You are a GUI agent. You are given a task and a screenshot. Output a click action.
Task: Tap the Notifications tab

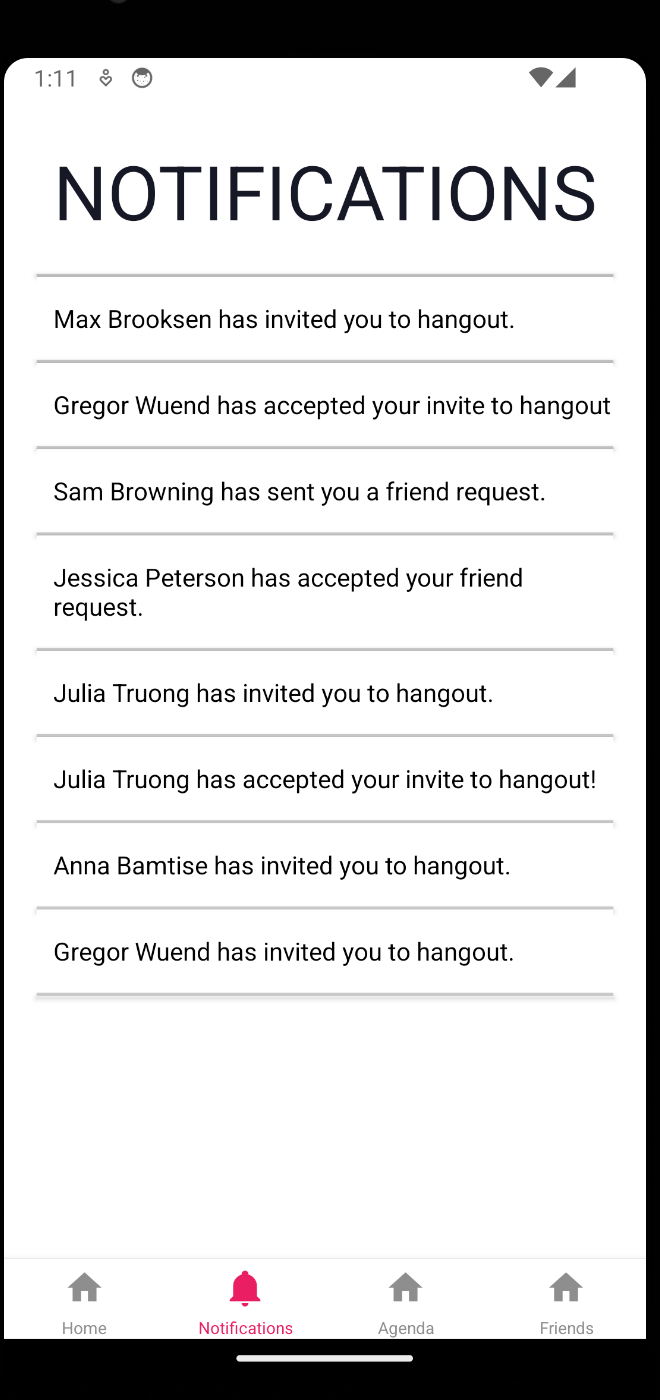pyautogui.click(x=245, y=1300)
